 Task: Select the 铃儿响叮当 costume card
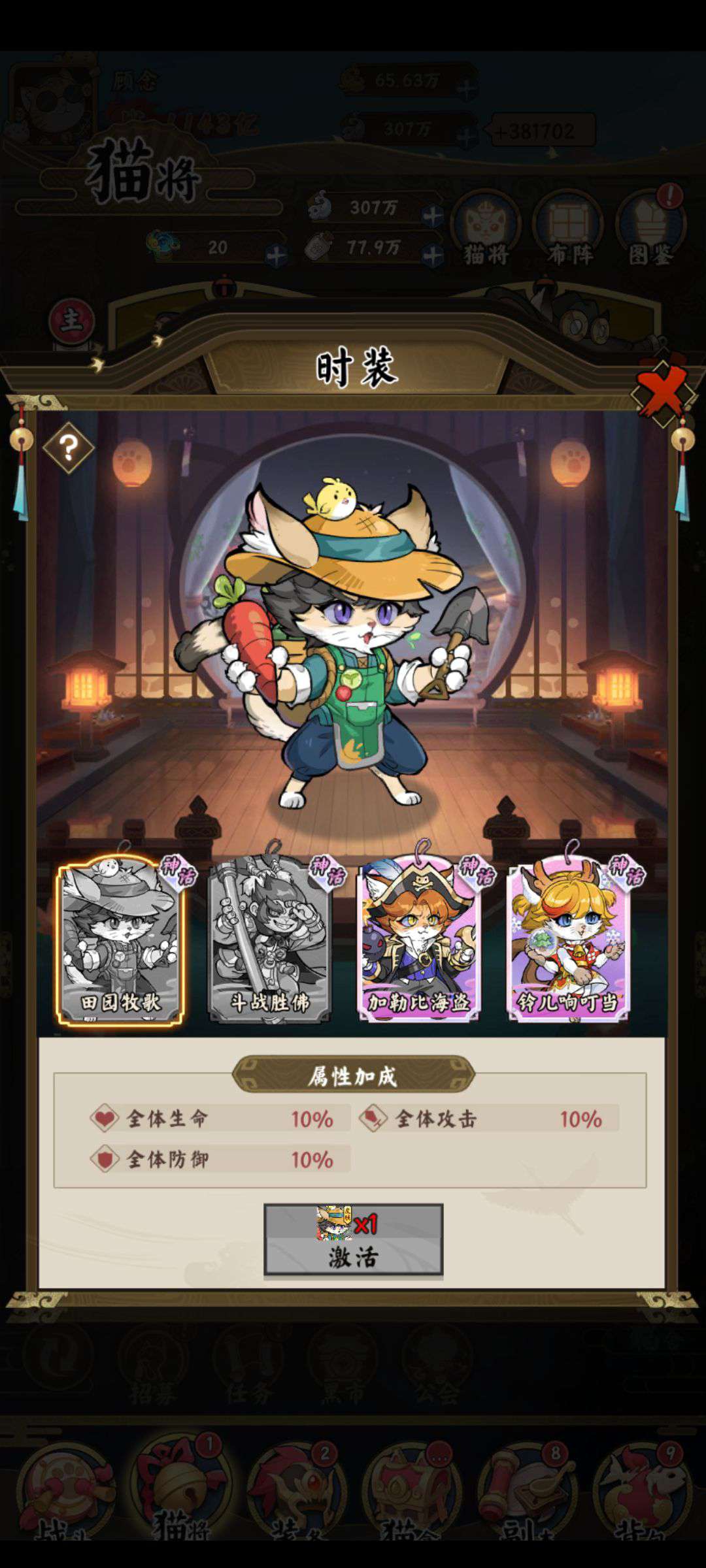coord(568,941)
